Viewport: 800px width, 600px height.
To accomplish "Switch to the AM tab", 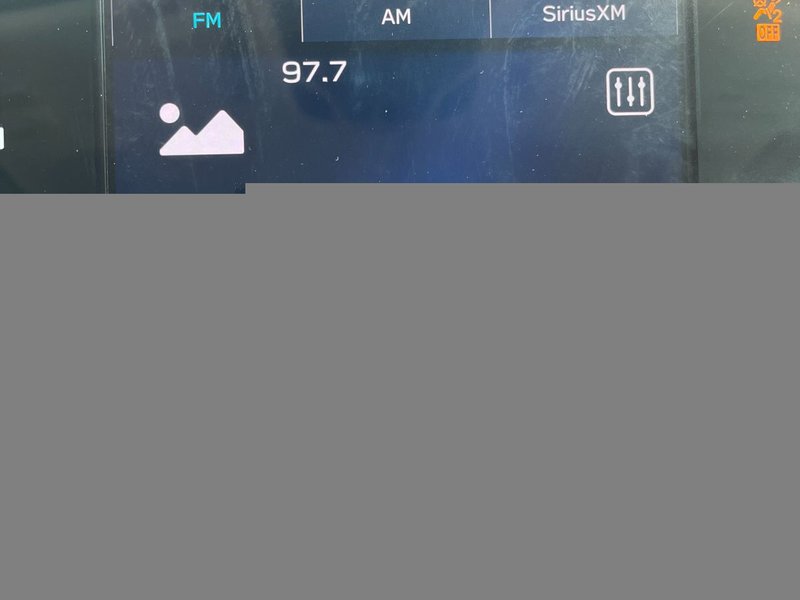I will [x=396, y=18].
